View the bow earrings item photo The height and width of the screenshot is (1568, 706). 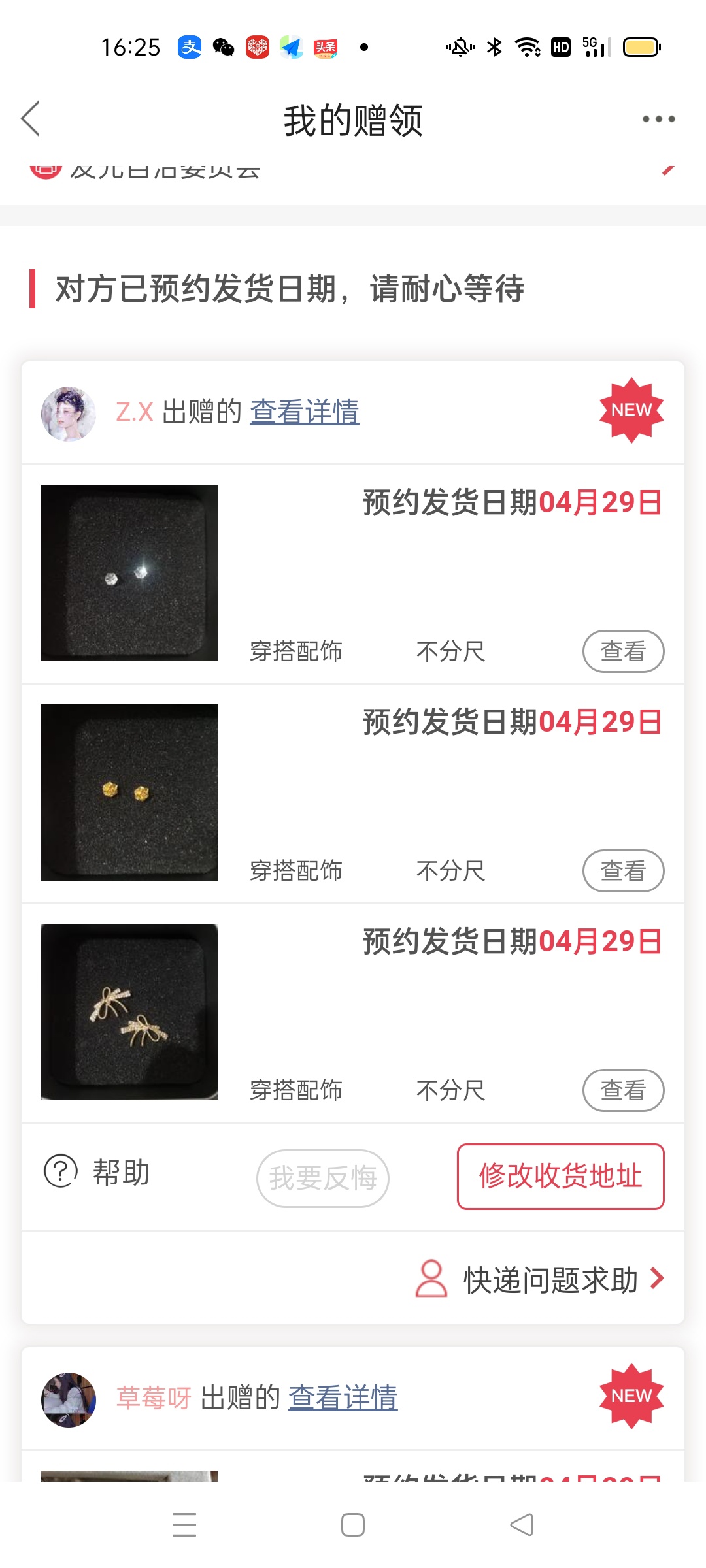(129, 1012)
